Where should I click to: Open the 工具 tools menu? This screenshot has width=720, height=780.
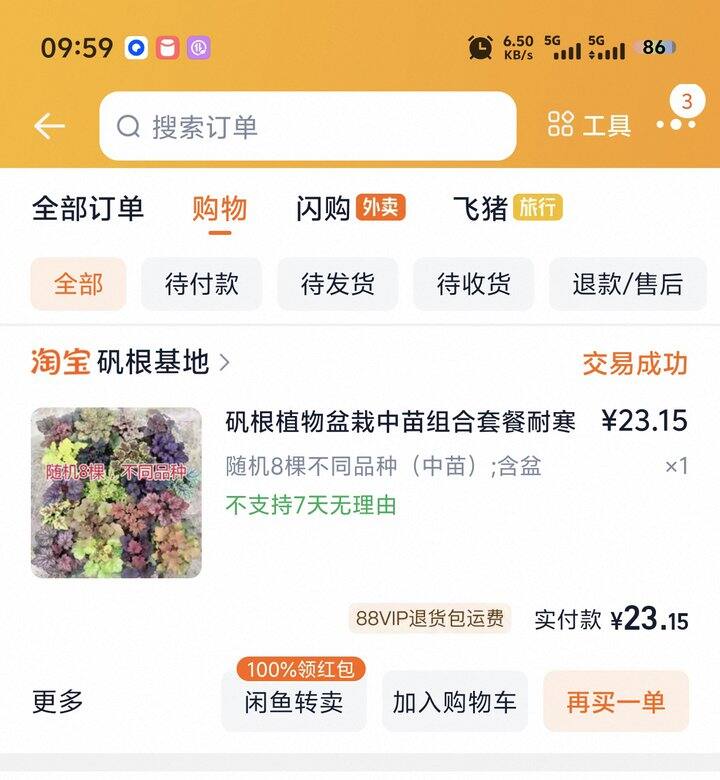point(590,126)
